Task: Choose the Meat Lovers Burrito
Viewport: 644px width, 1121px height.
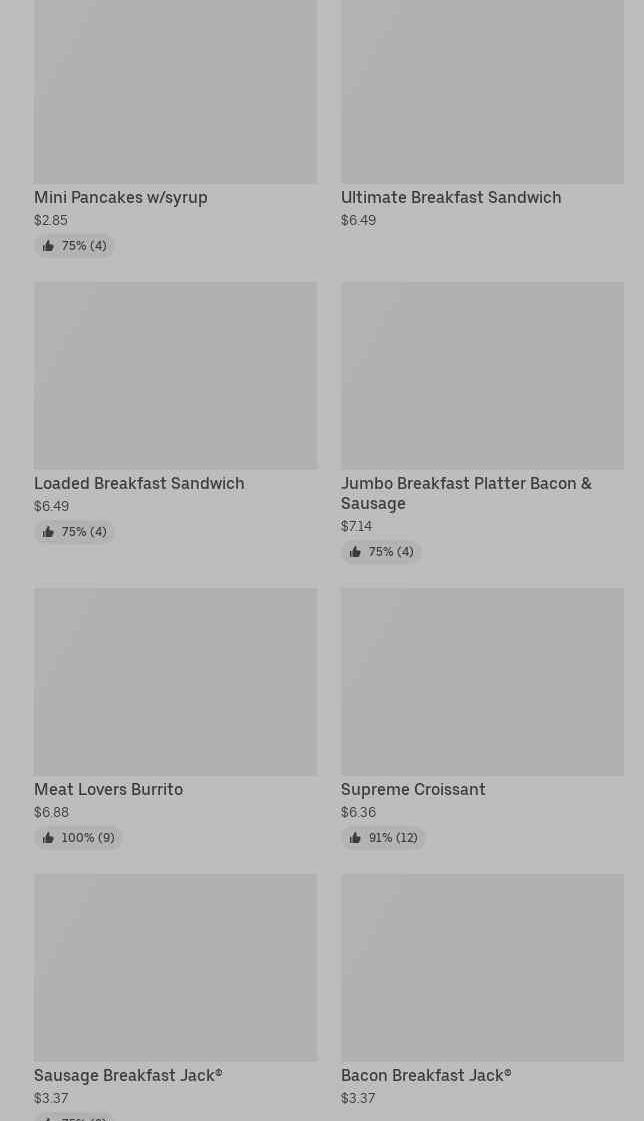Action: click(x=175, y=682)
